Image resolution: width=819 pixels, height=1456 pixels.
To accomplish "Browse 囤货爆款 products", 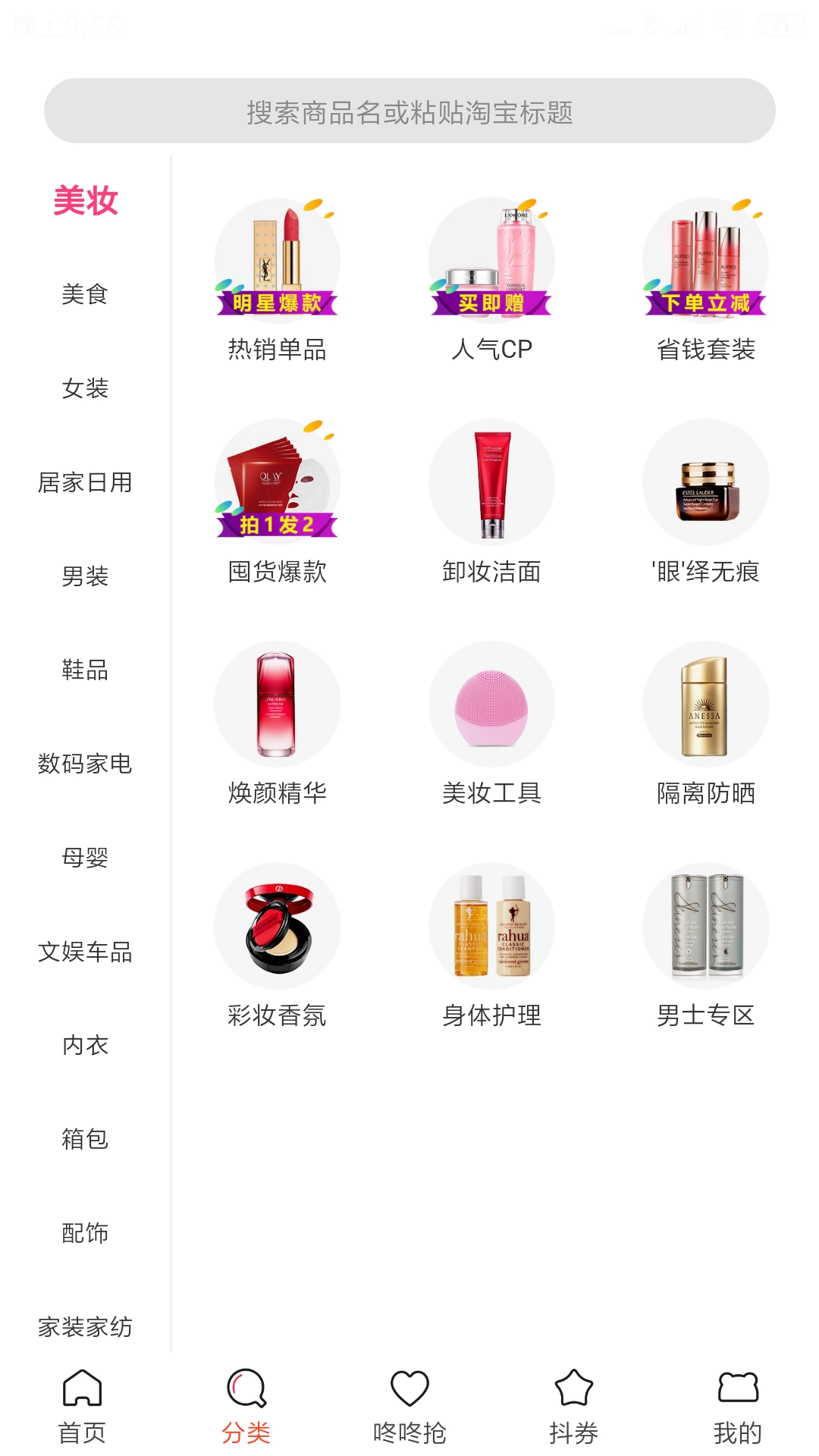I will (x=278, y=502).
